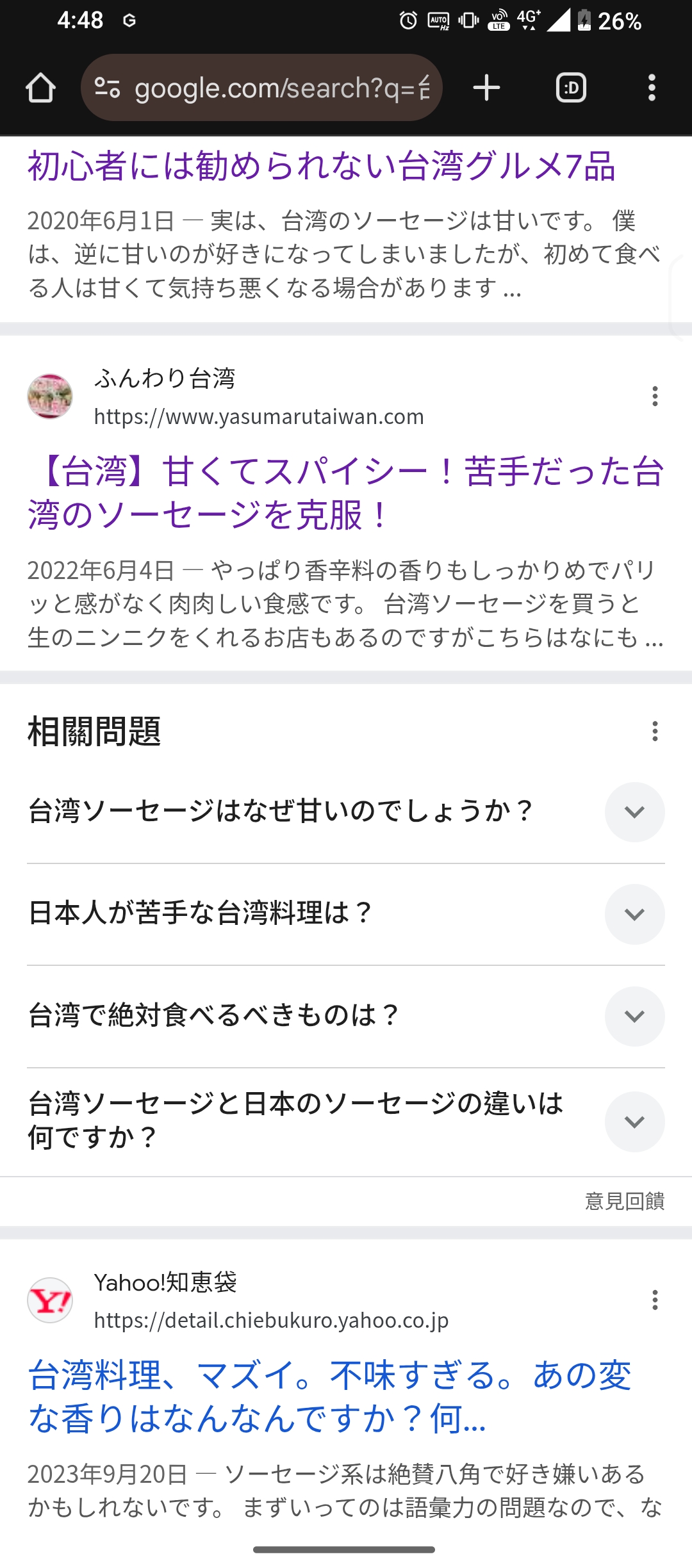Expand 台湾ソーセージと日本のソーセージの違い question
692x1568 pixels.
pos(346,1122)
